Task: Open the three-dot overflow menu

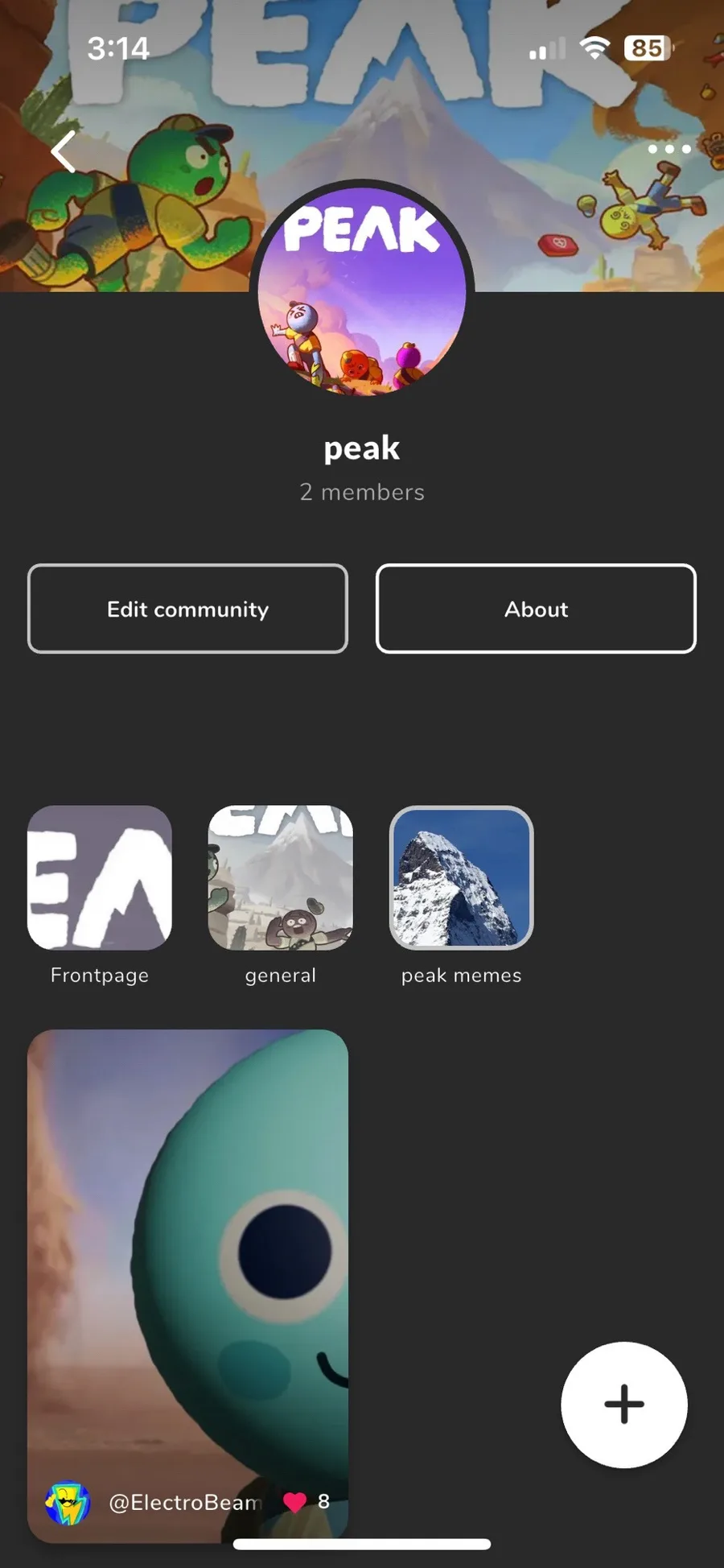Action: 669,149
